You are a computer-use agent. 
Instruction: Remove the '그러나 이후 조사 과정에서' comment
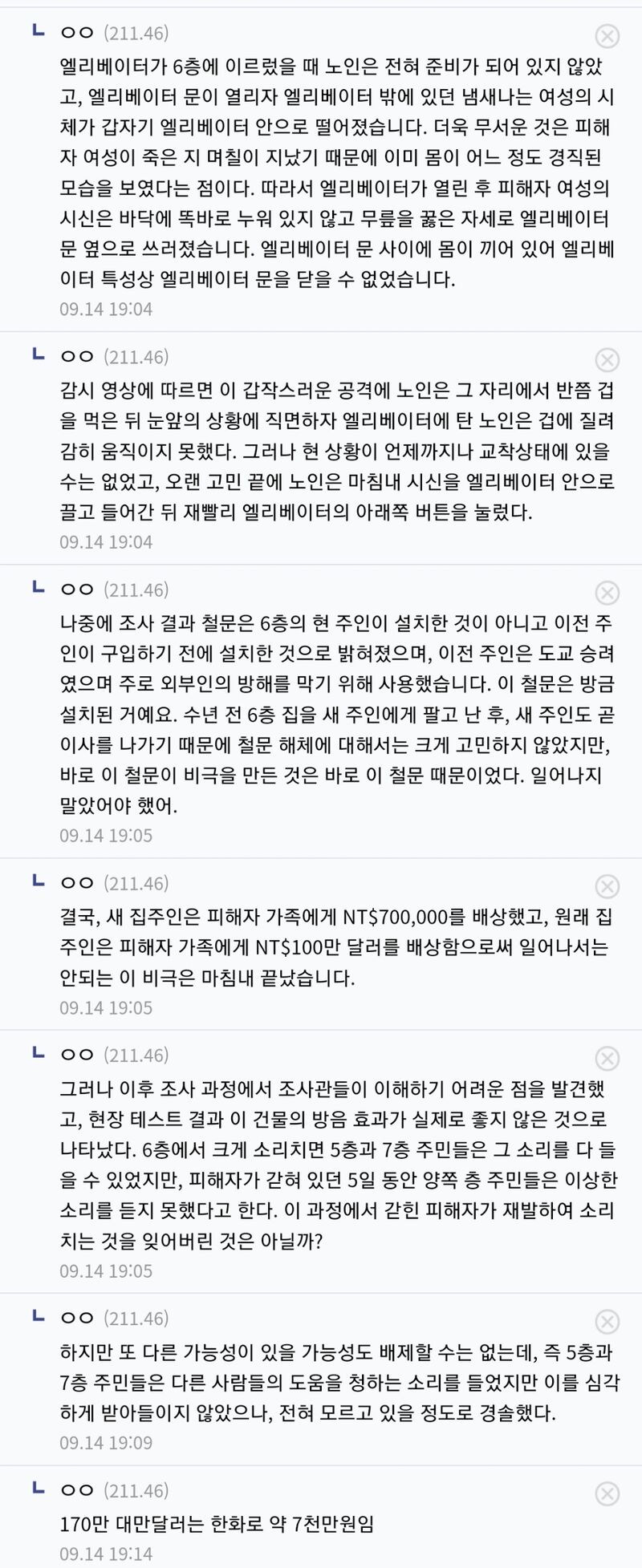(x=607, y=1058)
